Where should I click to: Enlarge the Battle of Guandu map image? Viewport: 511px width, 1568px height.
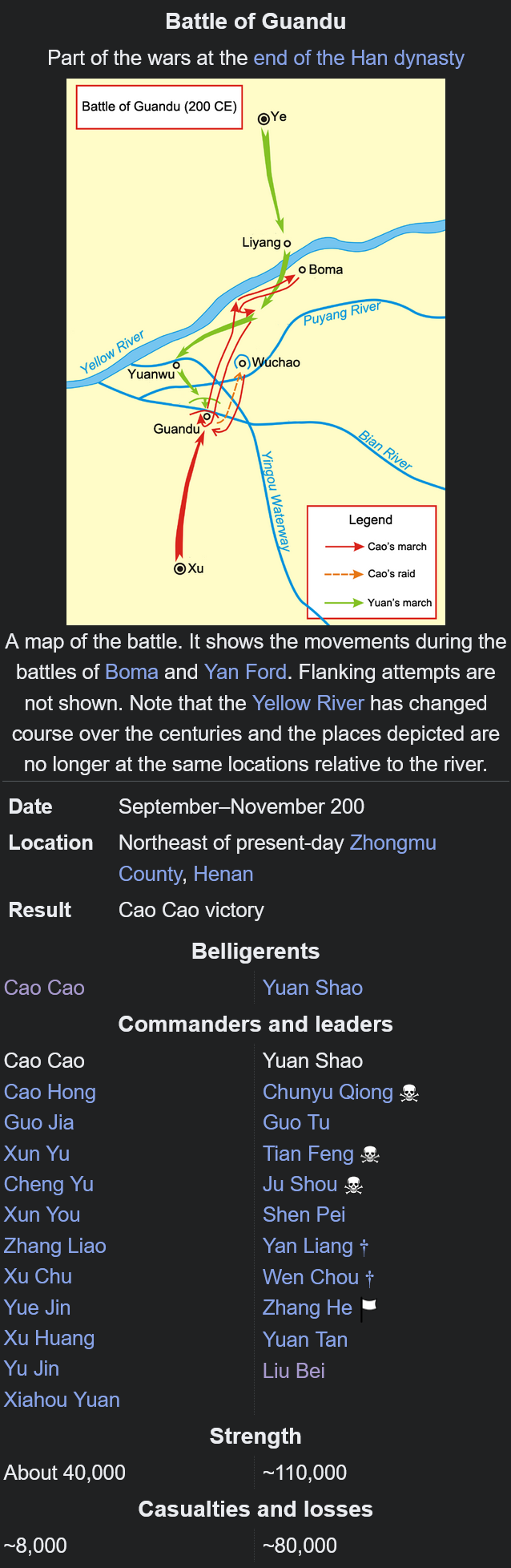(x=255, y=351)
